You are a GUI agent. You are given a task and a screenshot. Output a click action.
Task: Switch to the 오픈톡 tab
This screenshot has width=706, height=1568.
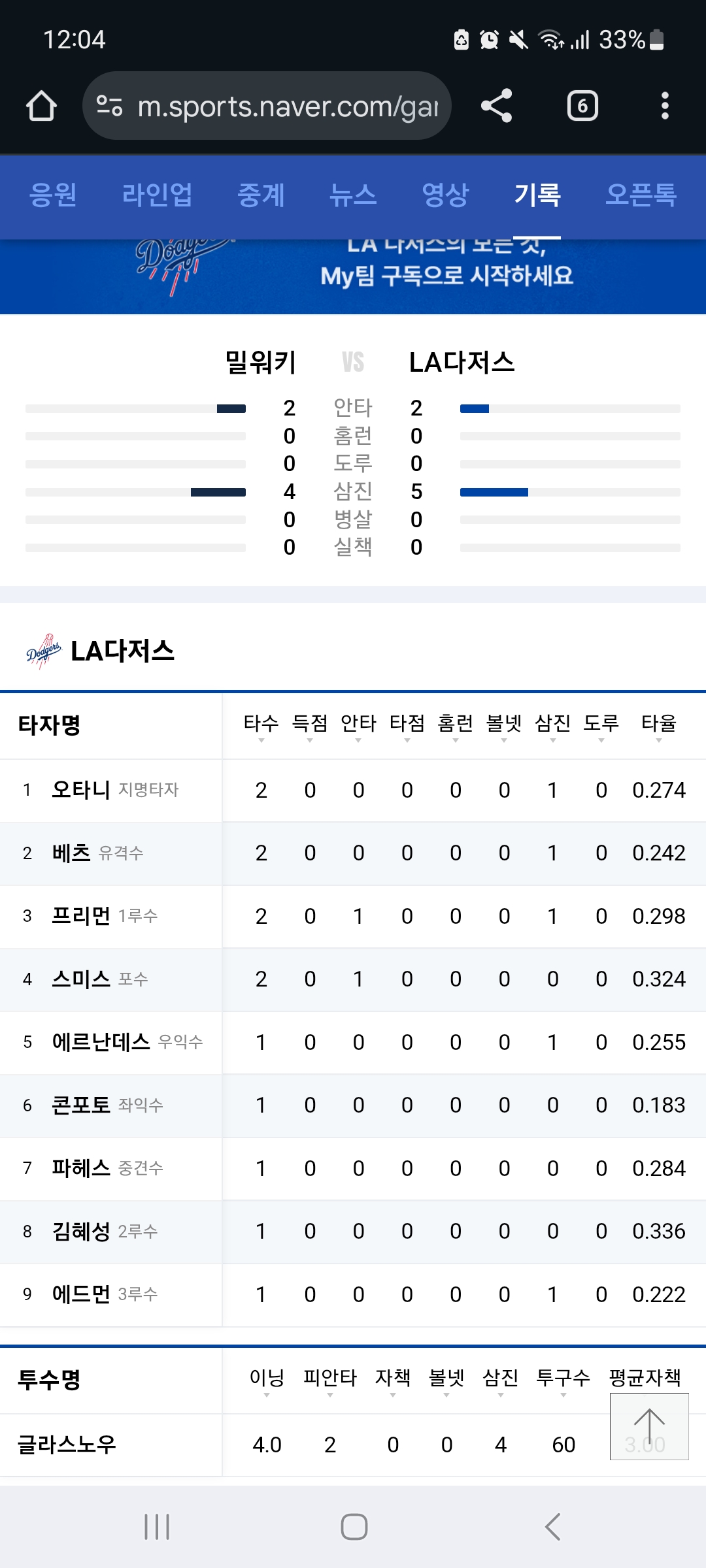[641, 195]
